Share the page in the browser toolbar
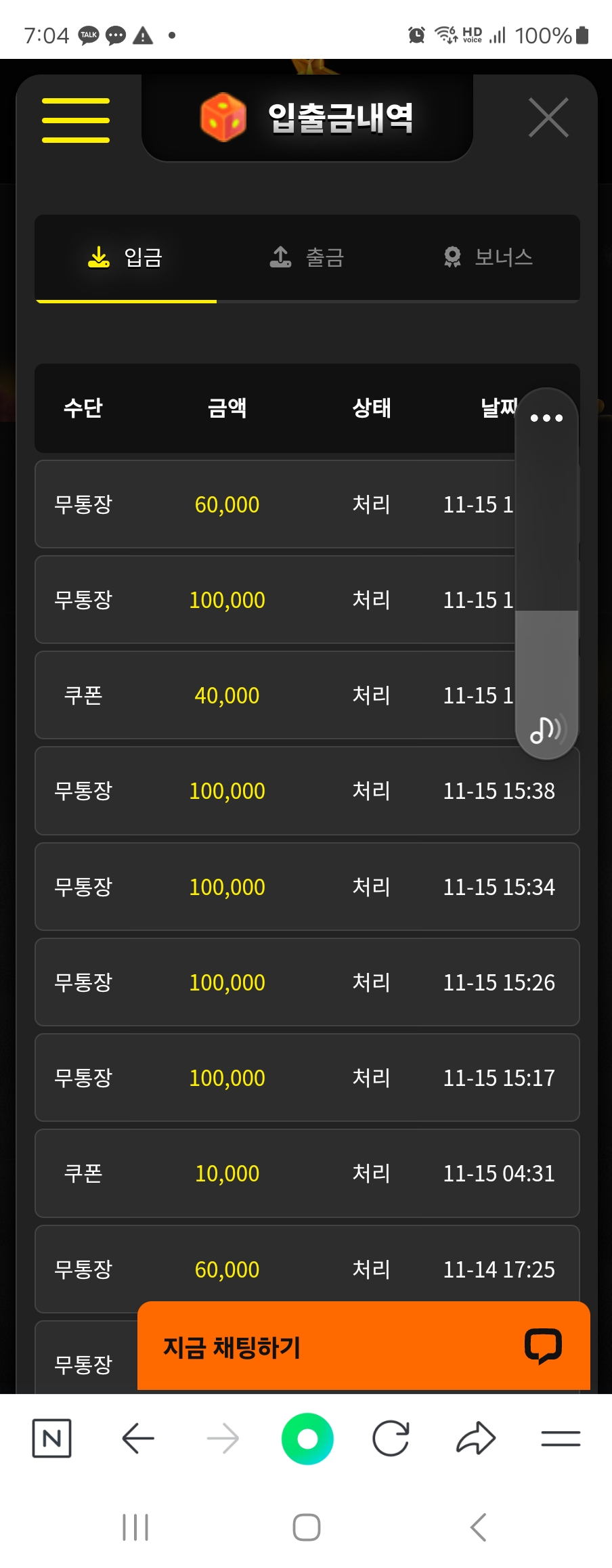This screenshot has height=1568, width=612. (x=476, y=1438)
